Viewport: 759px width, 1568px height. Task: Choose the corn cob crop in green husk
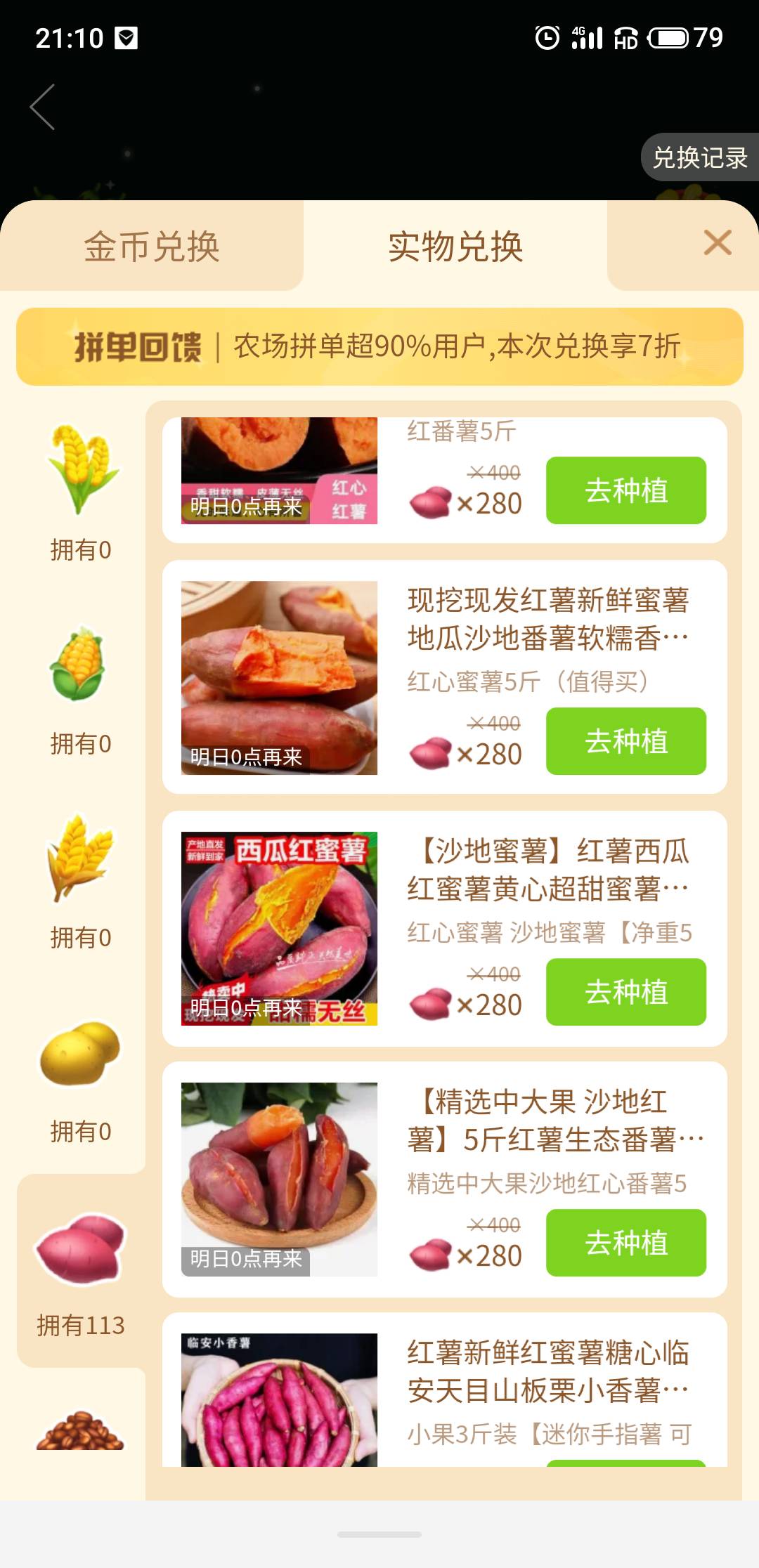80,688
